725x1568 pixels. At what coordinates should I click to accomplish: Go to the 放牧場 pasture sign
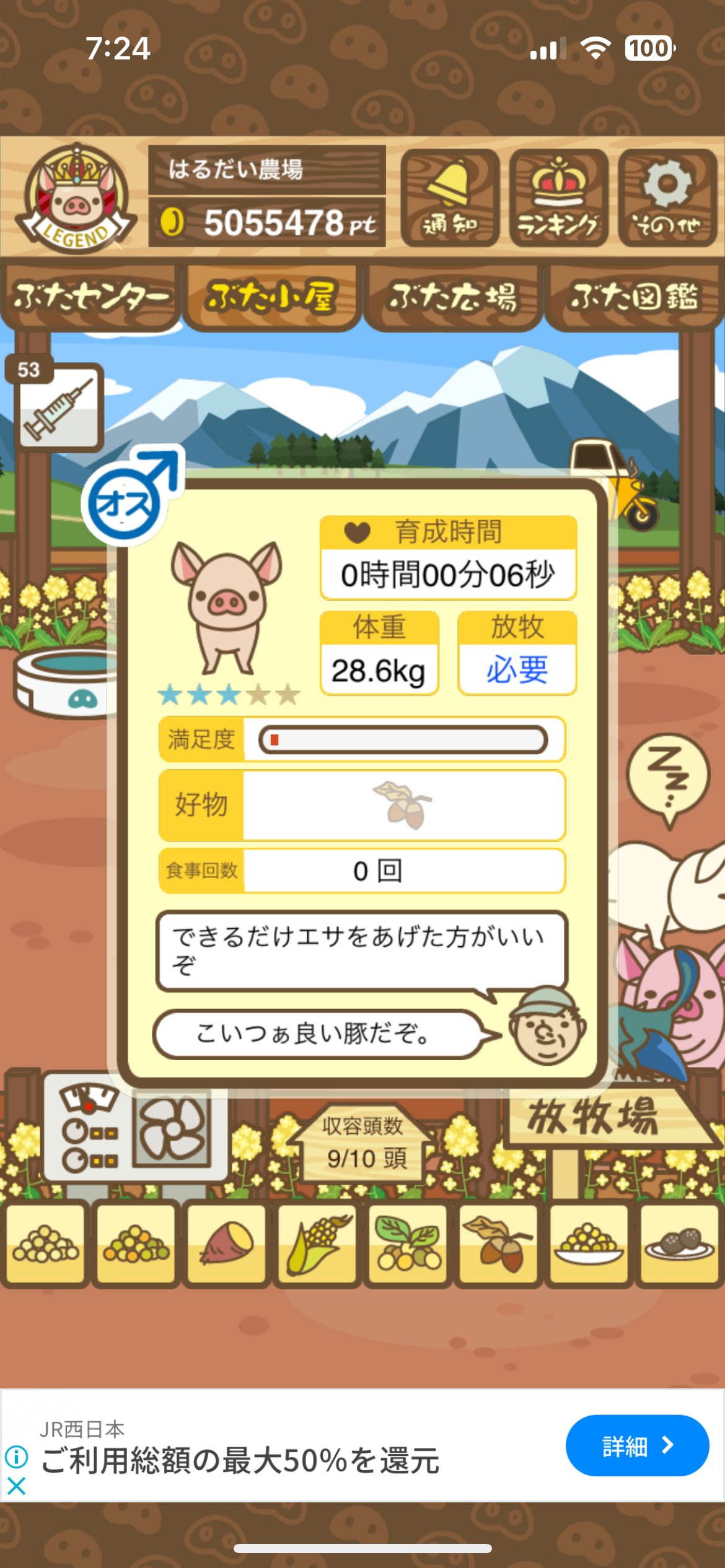595,1117
